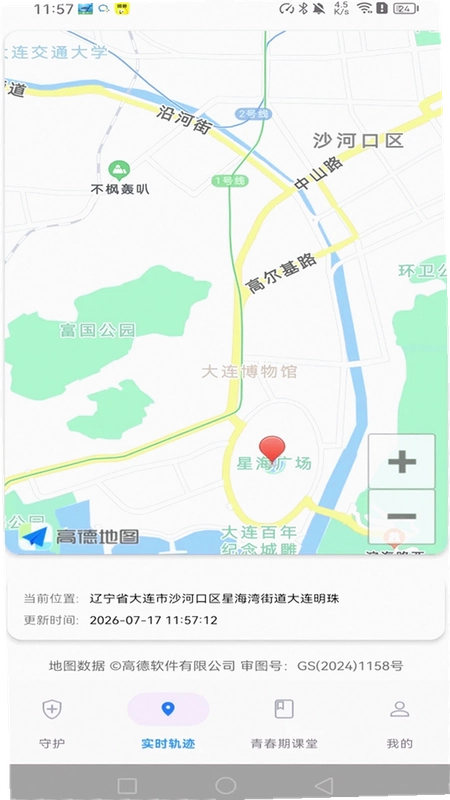Switch to the 守护 tab

52,723
